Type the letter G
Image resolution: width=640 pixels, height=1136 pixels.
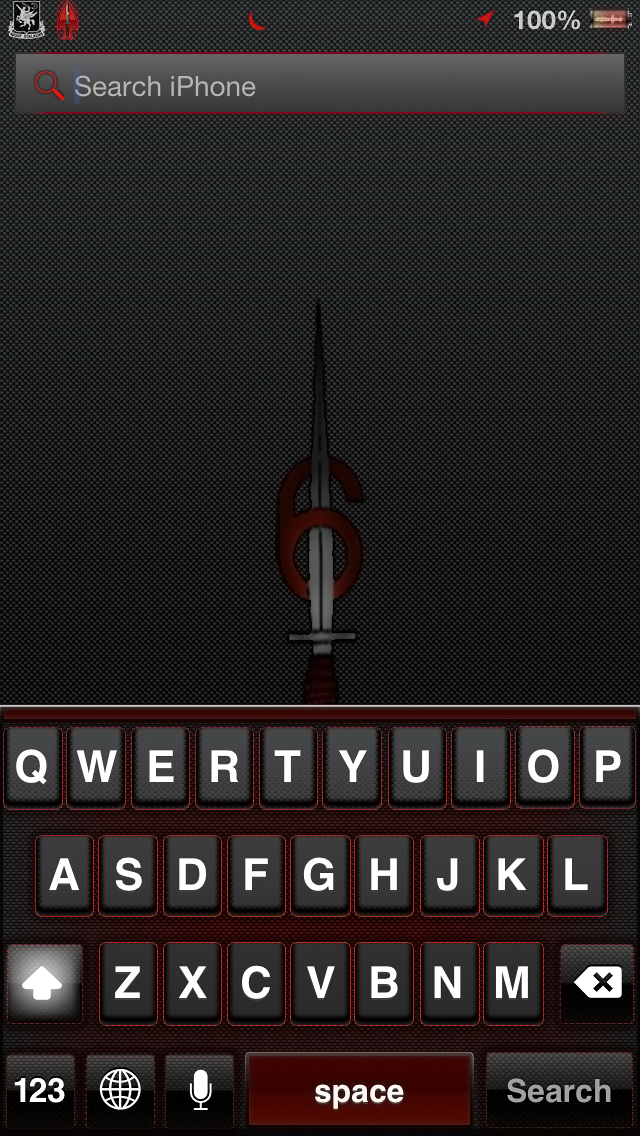[x=320, y=875]
